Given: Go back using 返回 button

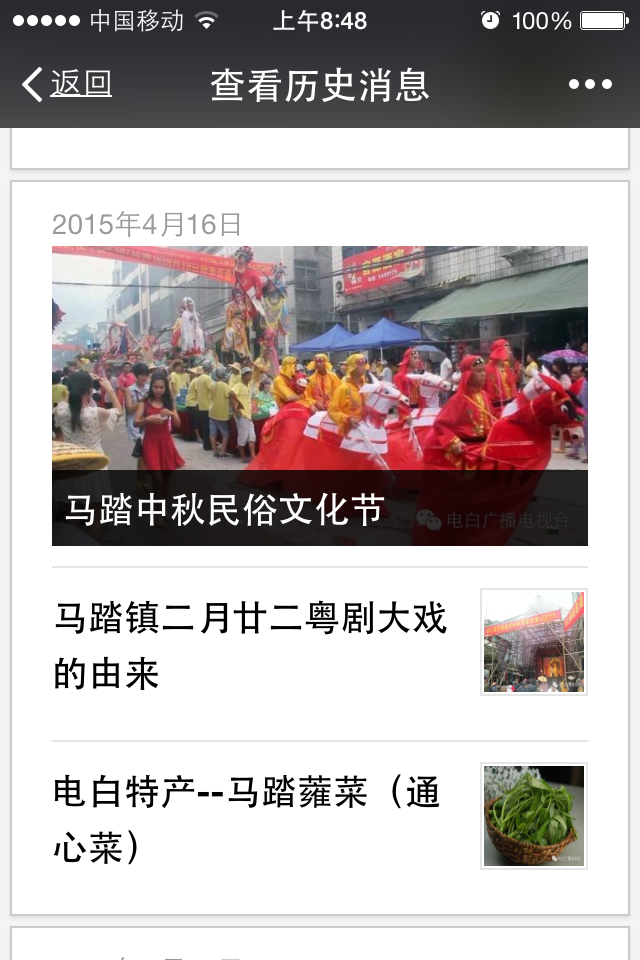Looking at the screenshot, I should (x=68, y=85).
